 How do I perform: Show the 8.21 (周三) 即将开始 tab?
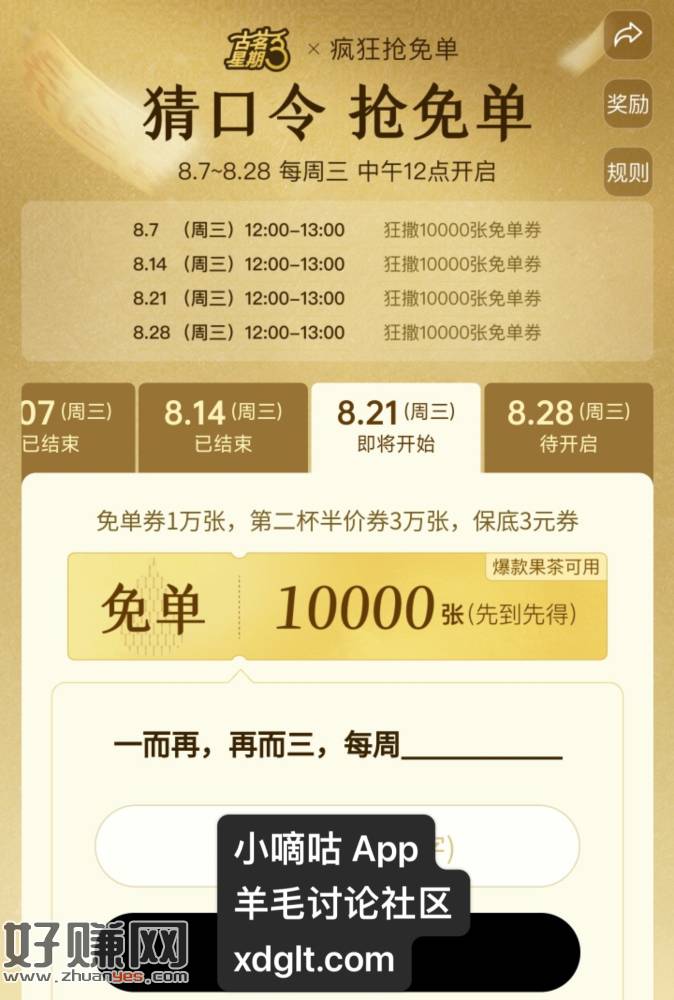tap(396, 427)
